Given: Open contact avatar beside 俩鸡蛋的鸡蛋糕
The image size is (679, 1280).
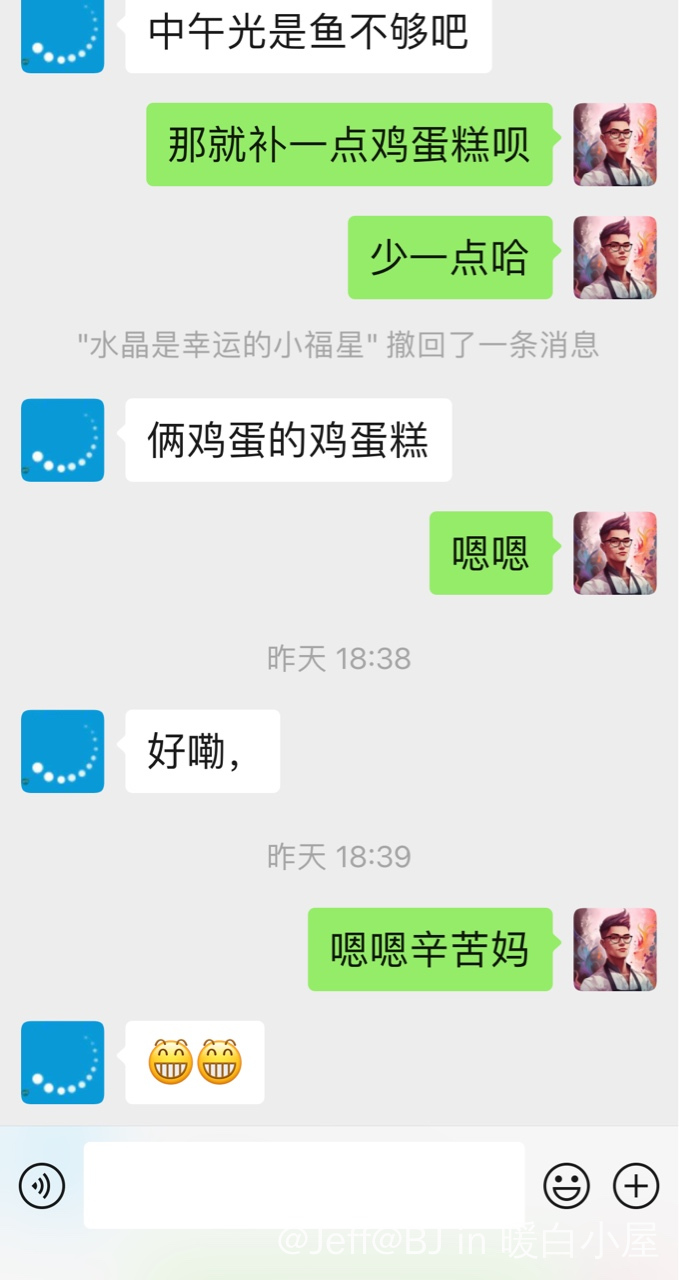Looking at the screenshot, I should (63, 440).
